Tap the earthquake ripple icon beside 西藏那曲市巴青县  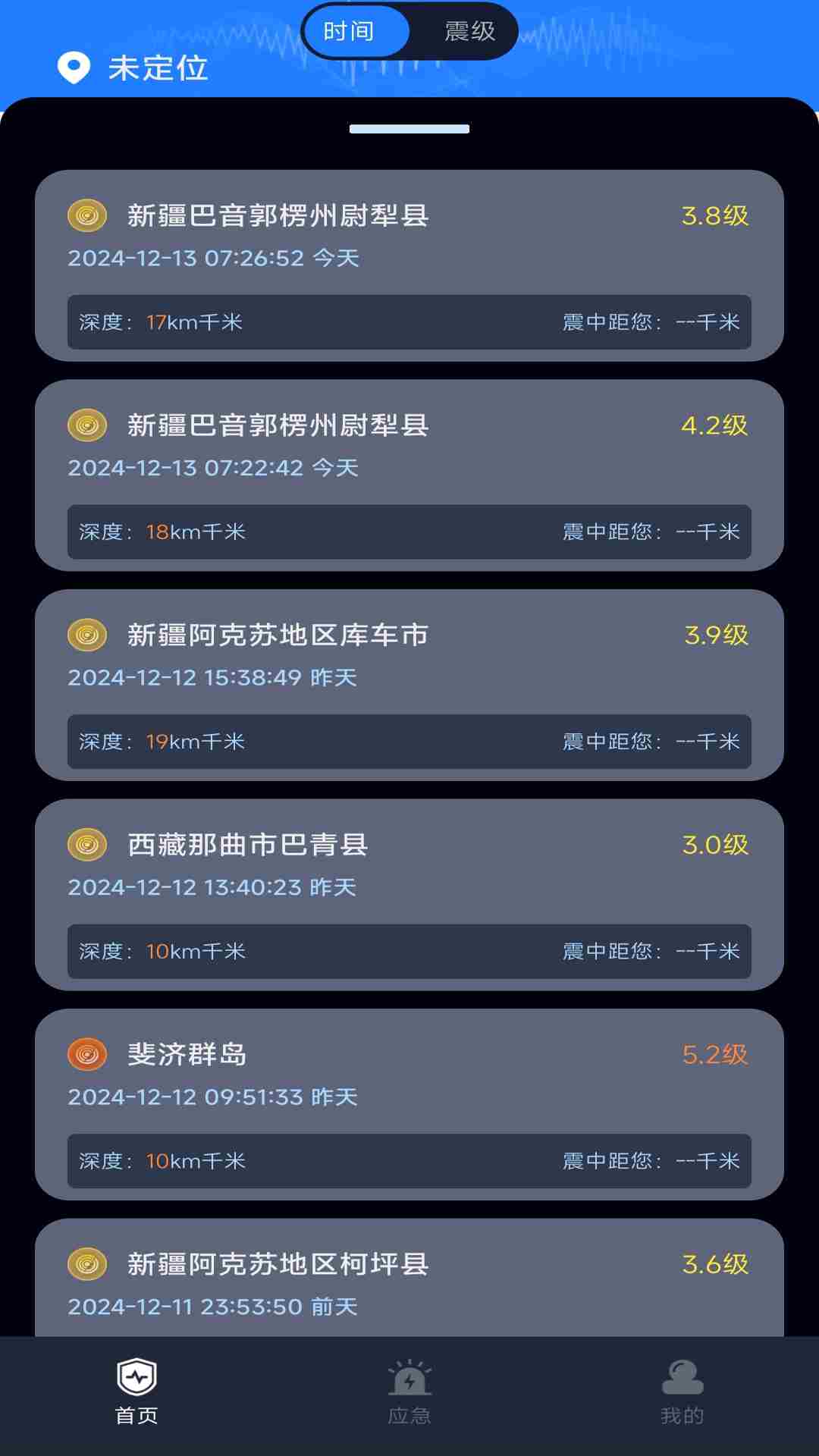coord(87,844)
